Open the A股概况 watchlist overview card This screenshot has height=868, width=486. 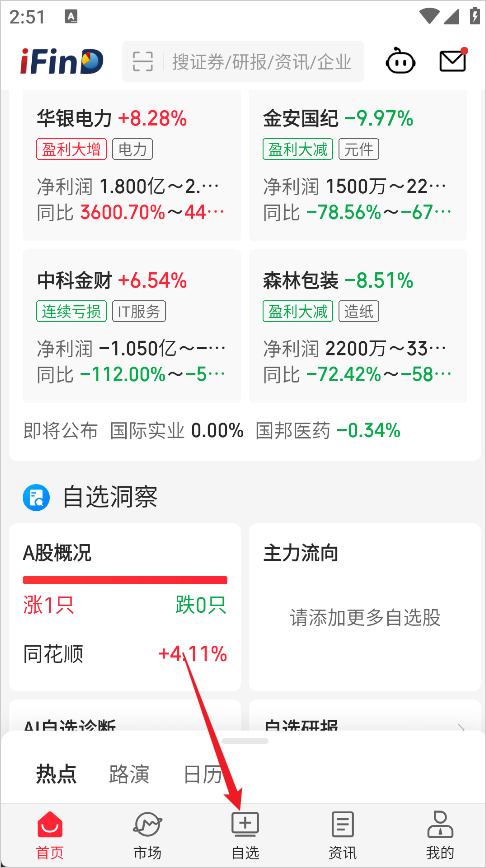coord(125,607)
